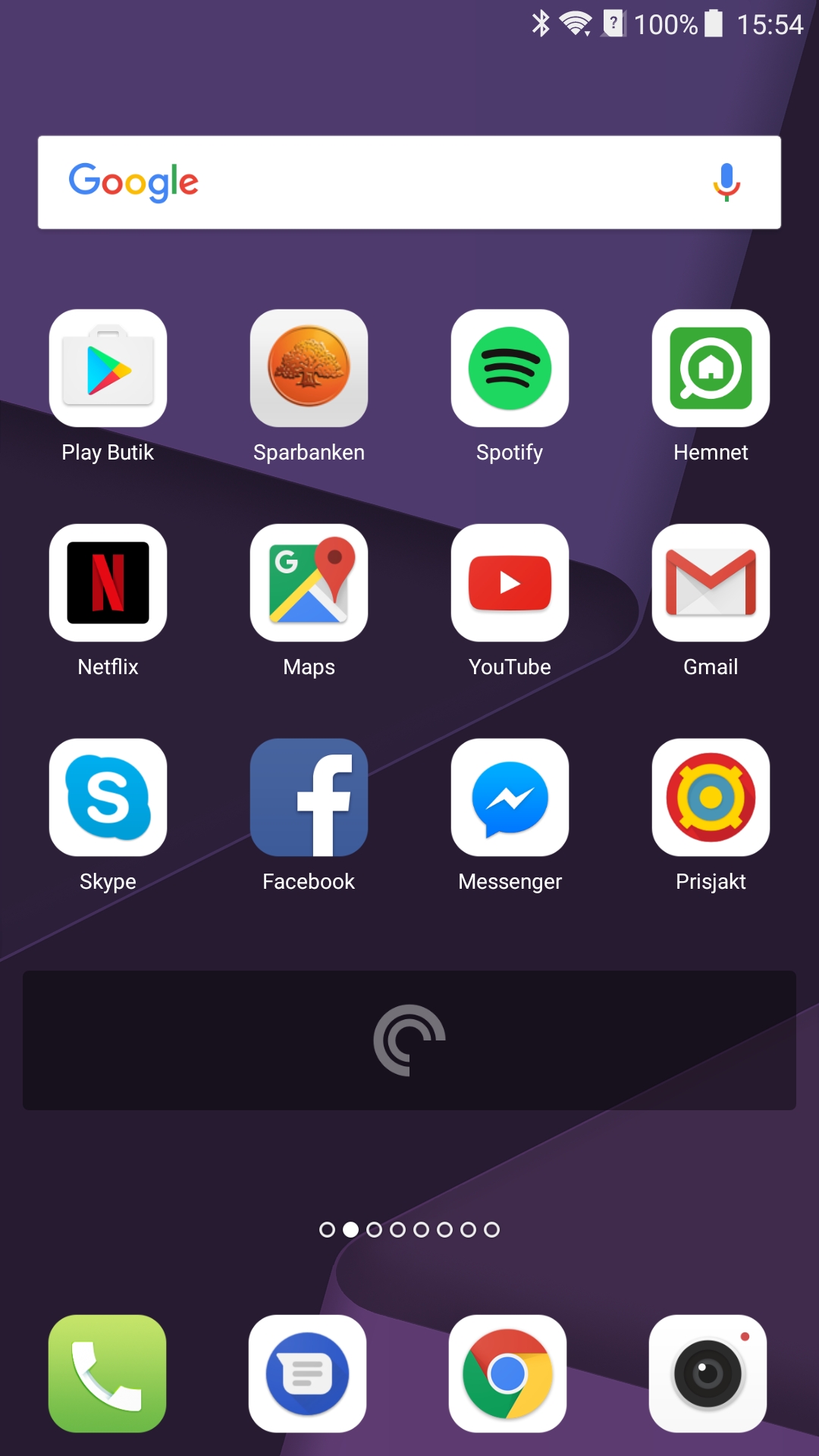Image resolution: width=819 pixels, height=1456 pixels.
Task: Launch the Sparbanken app
Action: point(309,369)
